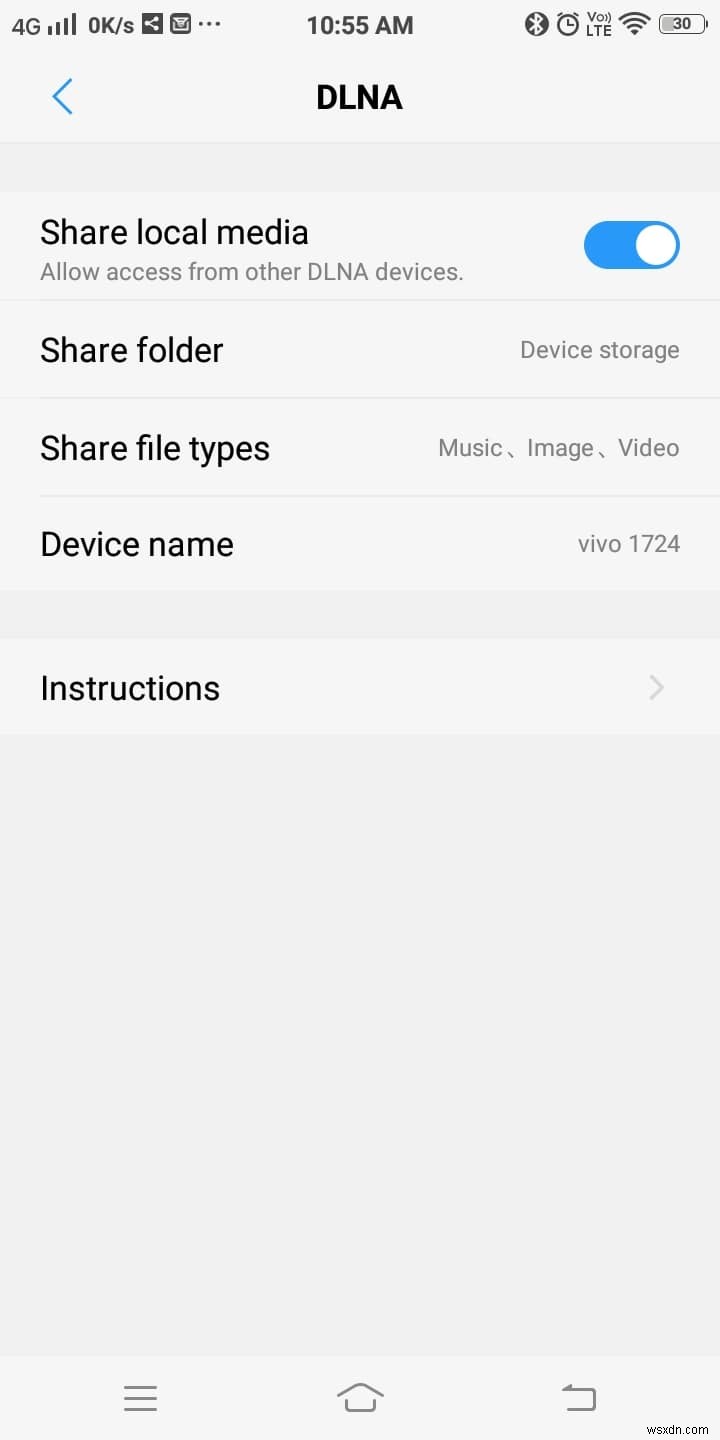Open Device name to rename vivo 1724

(360, 544)
